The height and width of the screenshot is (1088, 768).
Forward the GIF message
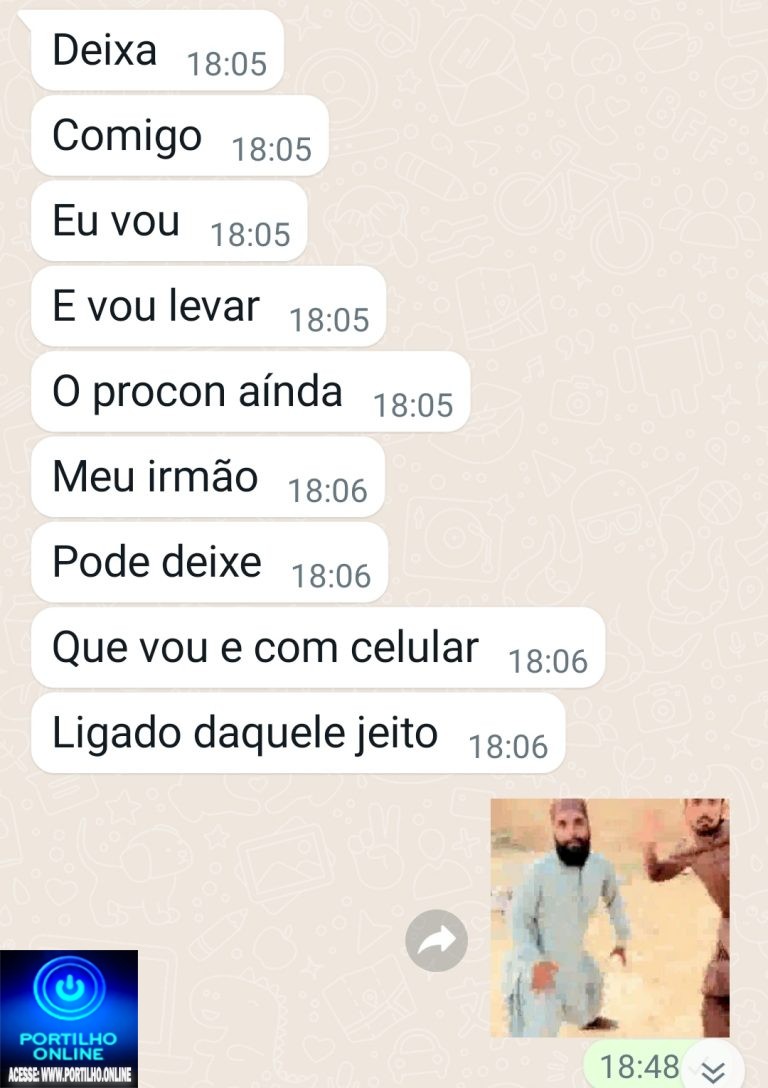tap(437, 941)
